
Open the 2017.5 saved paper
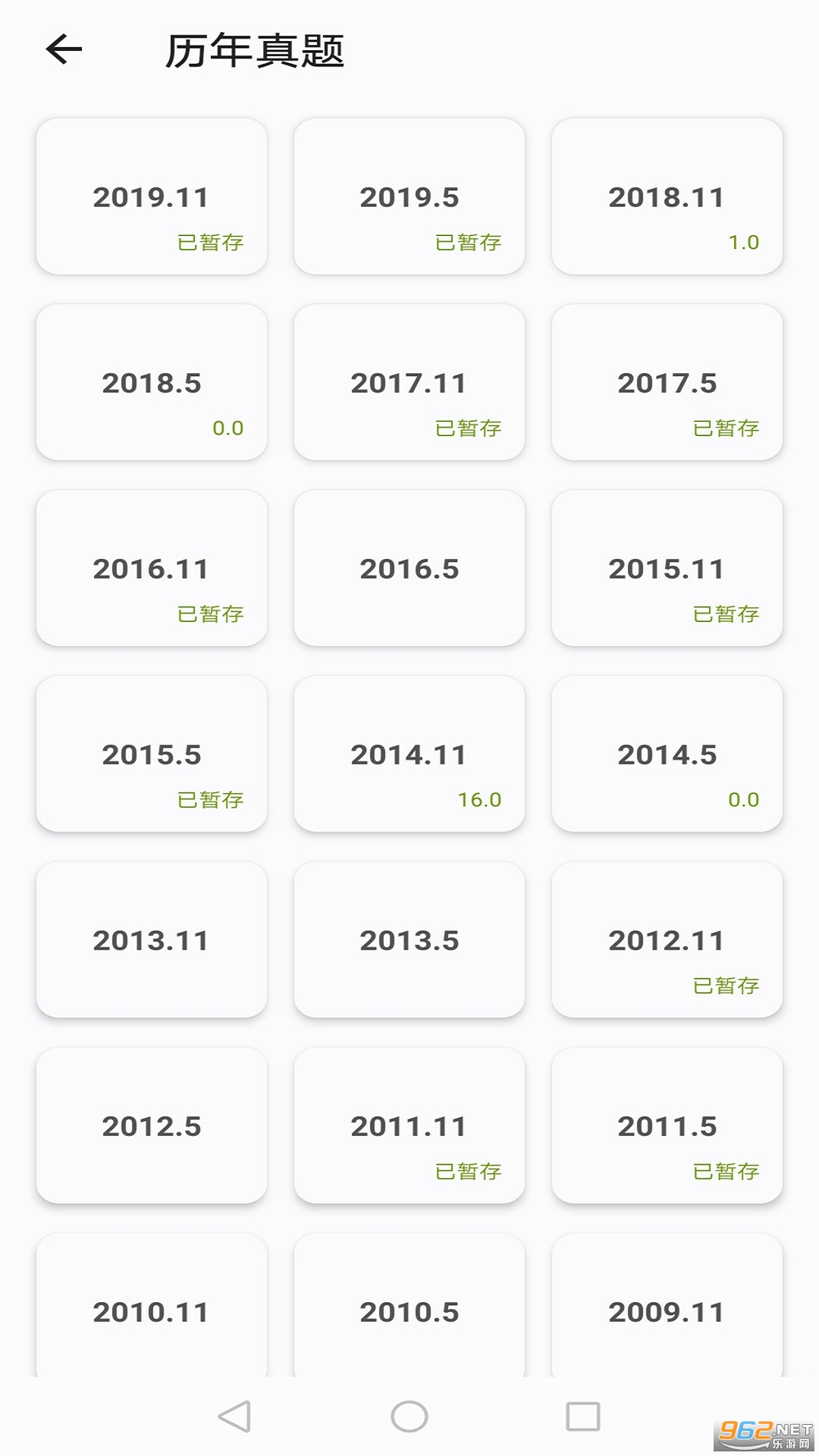pyautogui.click(x=667, y=383)
